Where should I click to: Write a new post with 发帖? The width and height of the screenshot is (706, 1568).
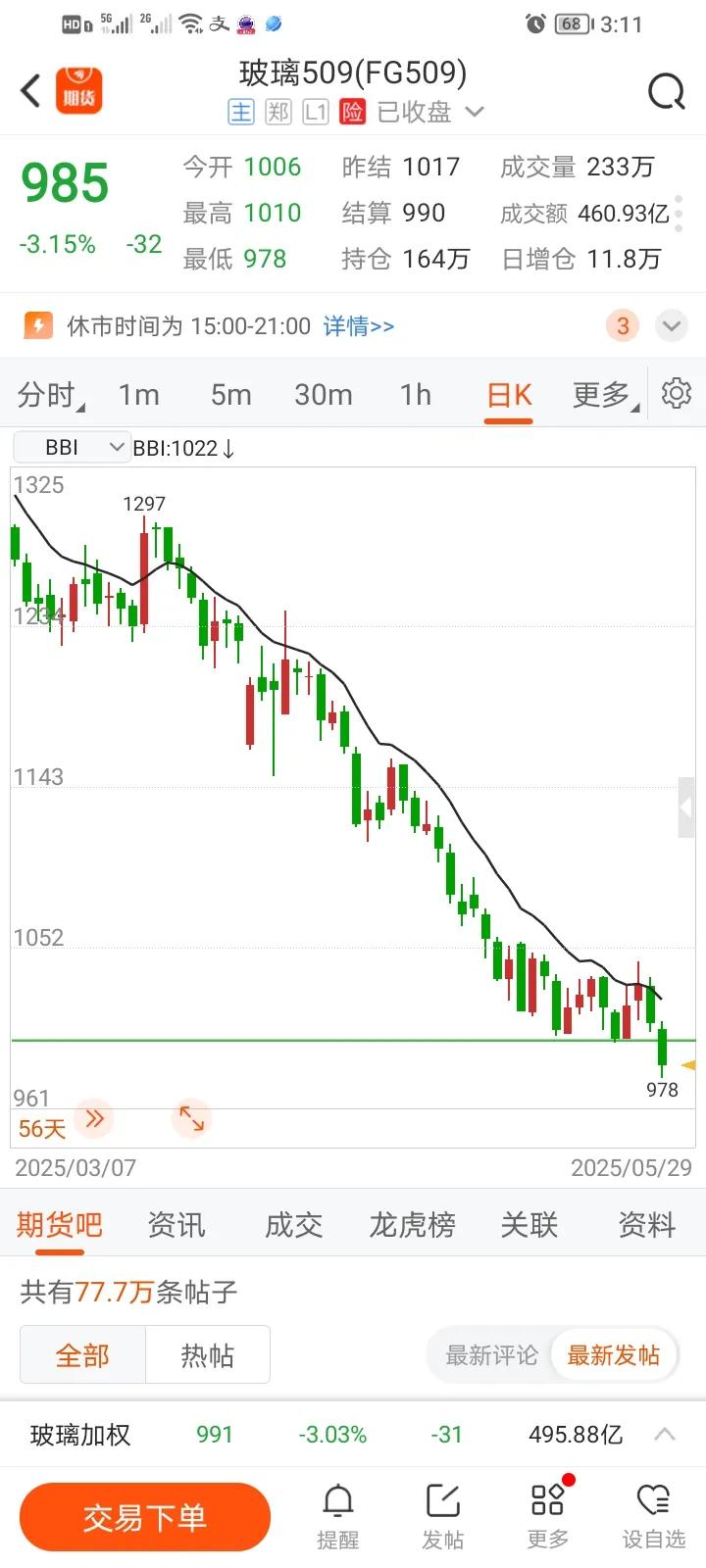coord(443,1517)
